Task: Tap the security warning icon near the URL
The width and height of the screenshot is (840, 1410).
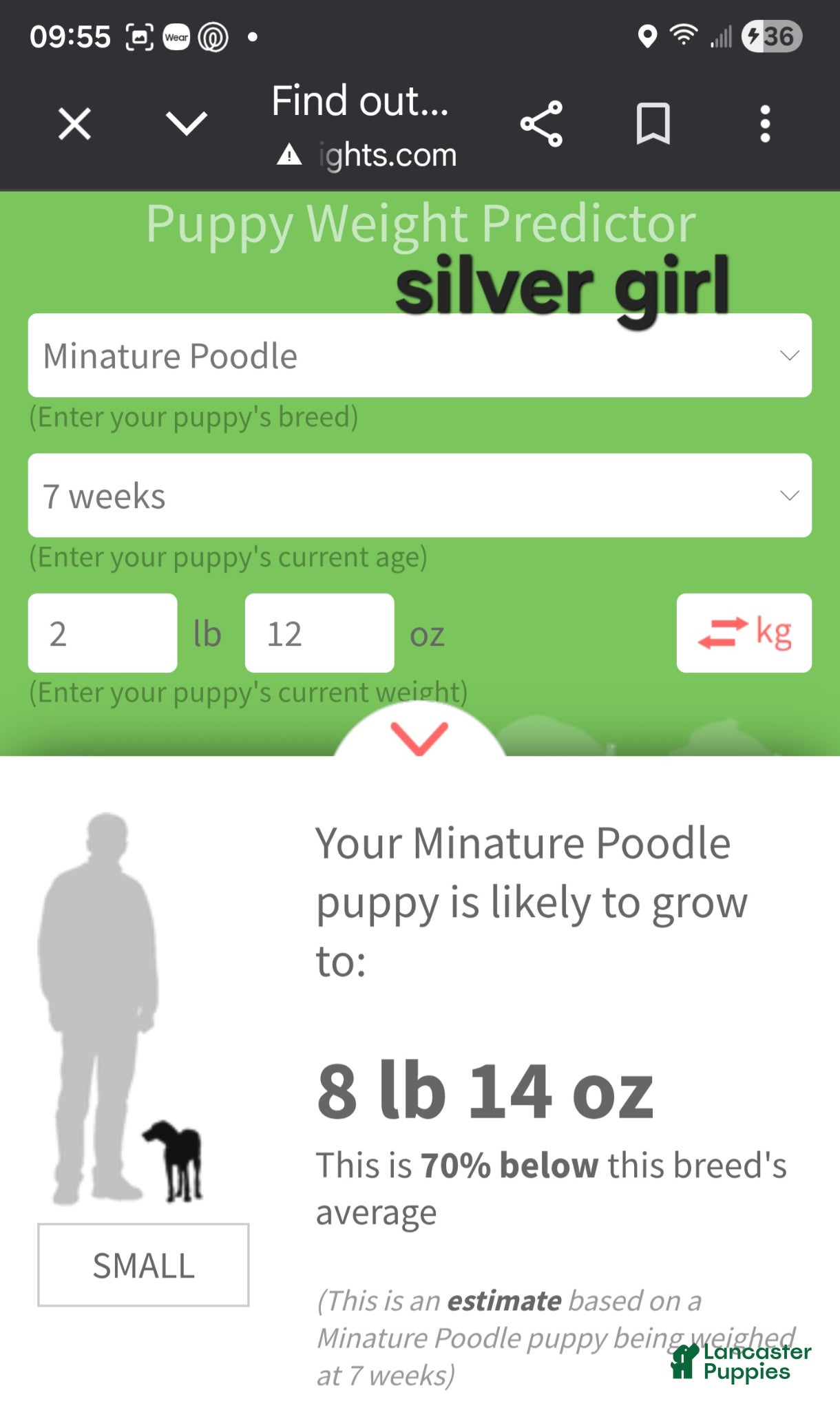Action: pos(288,154)
